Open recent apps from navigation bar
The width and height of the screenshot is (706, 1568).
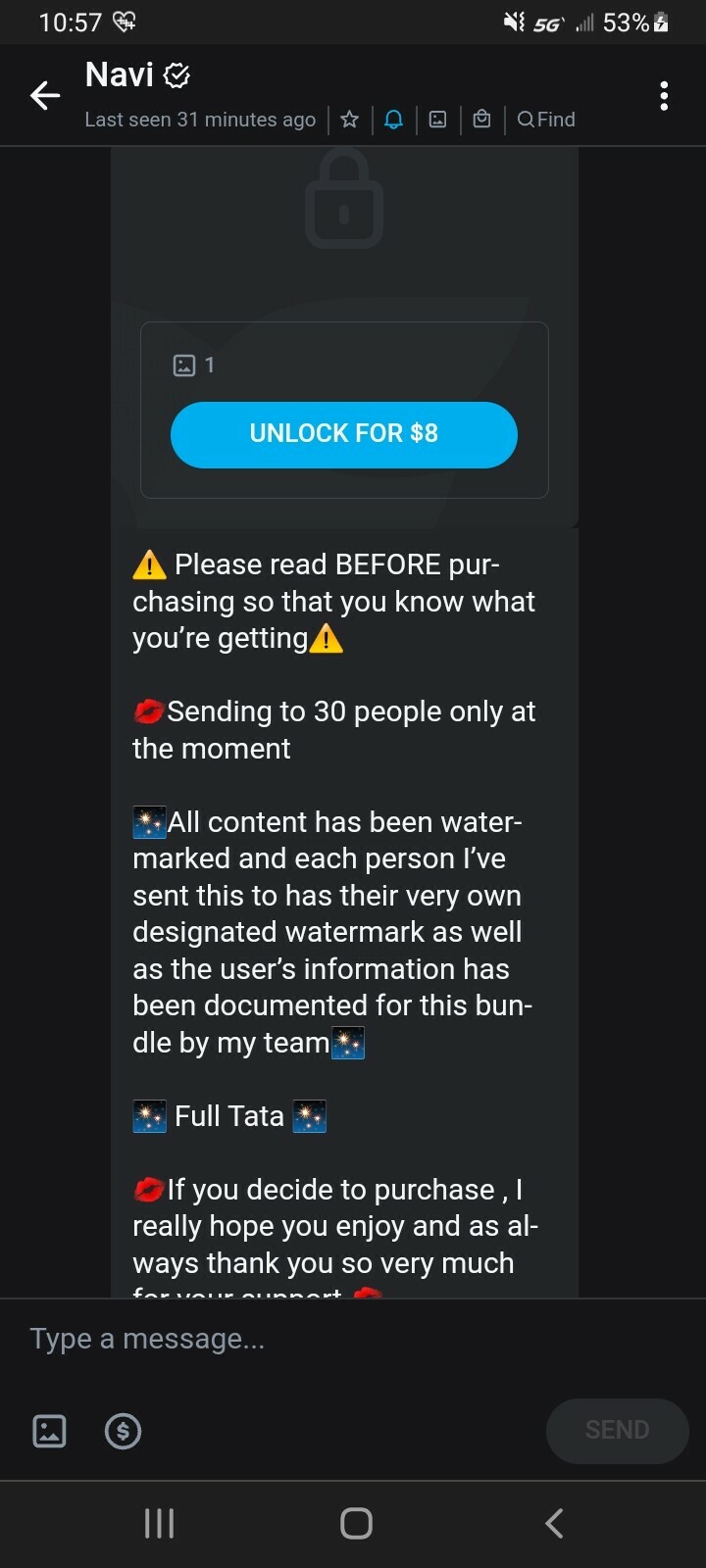coord(159,1523)
